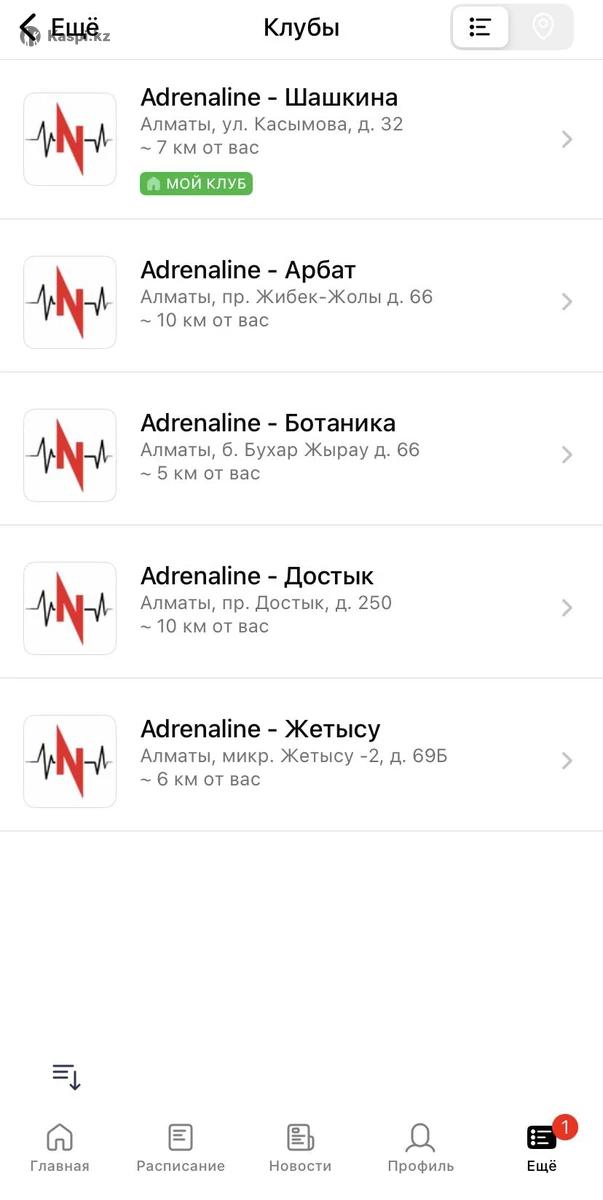
Task: Open the Новости tab
Action: pyautogui.click(x=300, y=1148)
